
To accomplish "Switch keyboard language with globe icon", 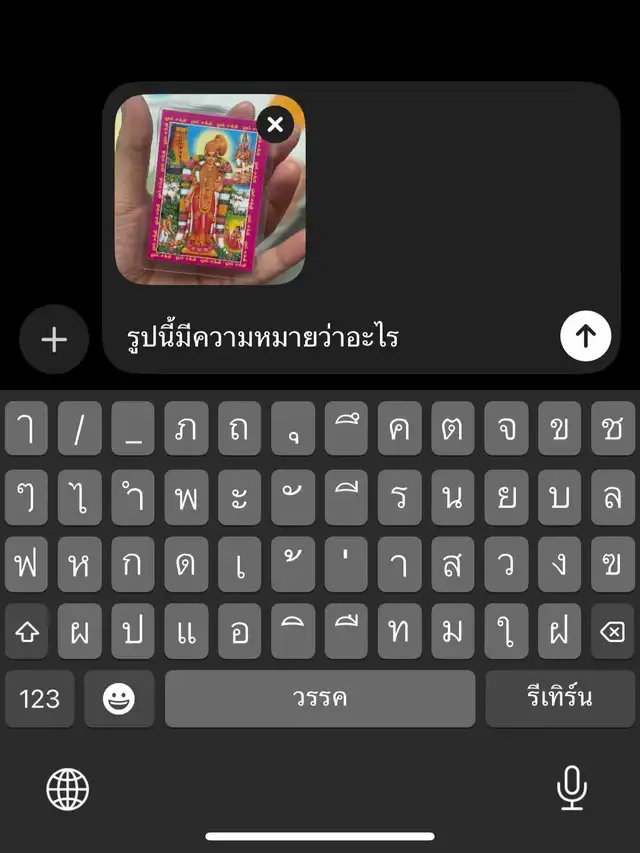I will [67, 789].
